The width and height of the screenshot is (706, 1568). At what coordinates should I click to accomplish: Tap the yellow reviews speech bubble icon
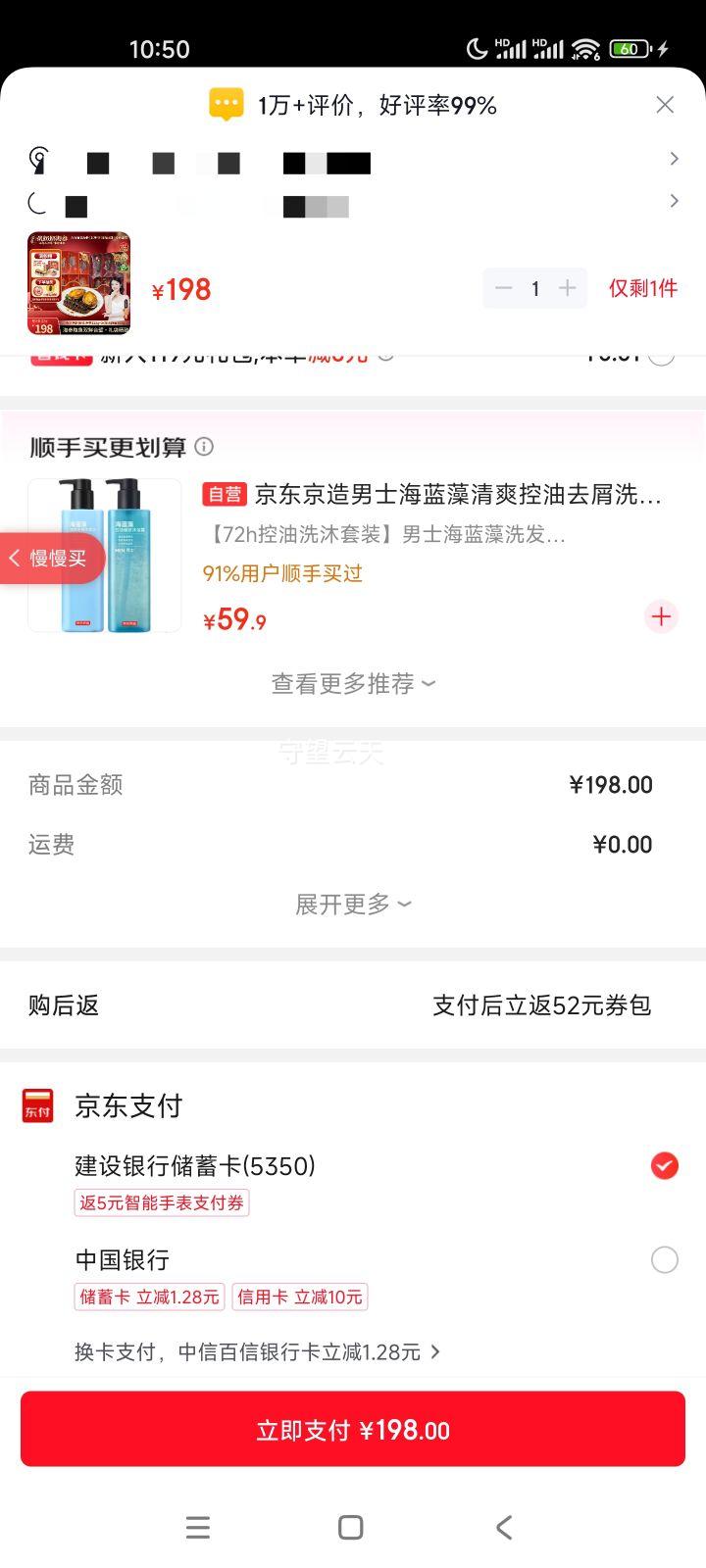click(x=227, y=103)
